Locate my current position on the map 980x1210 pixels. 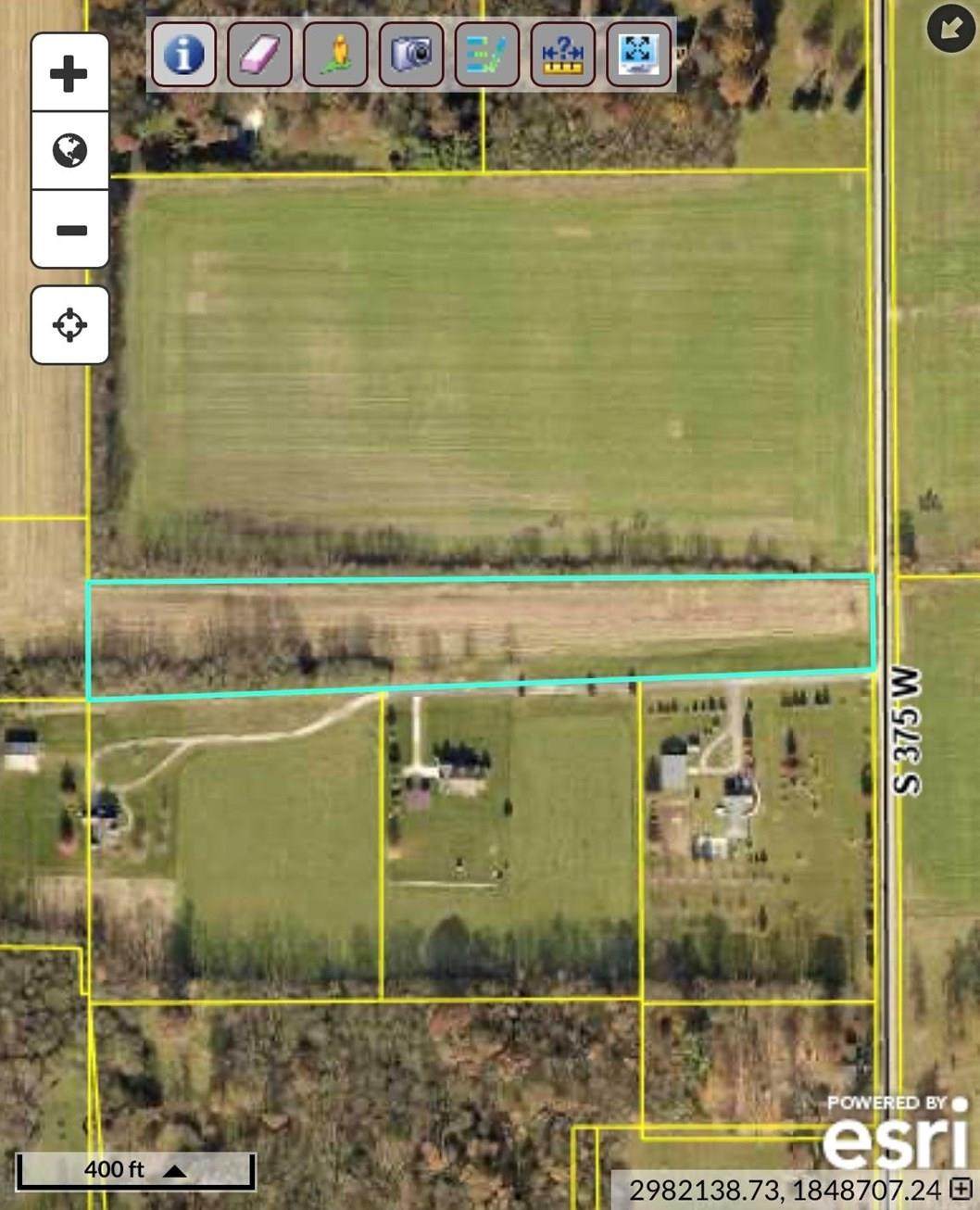(x=69, y=325)
